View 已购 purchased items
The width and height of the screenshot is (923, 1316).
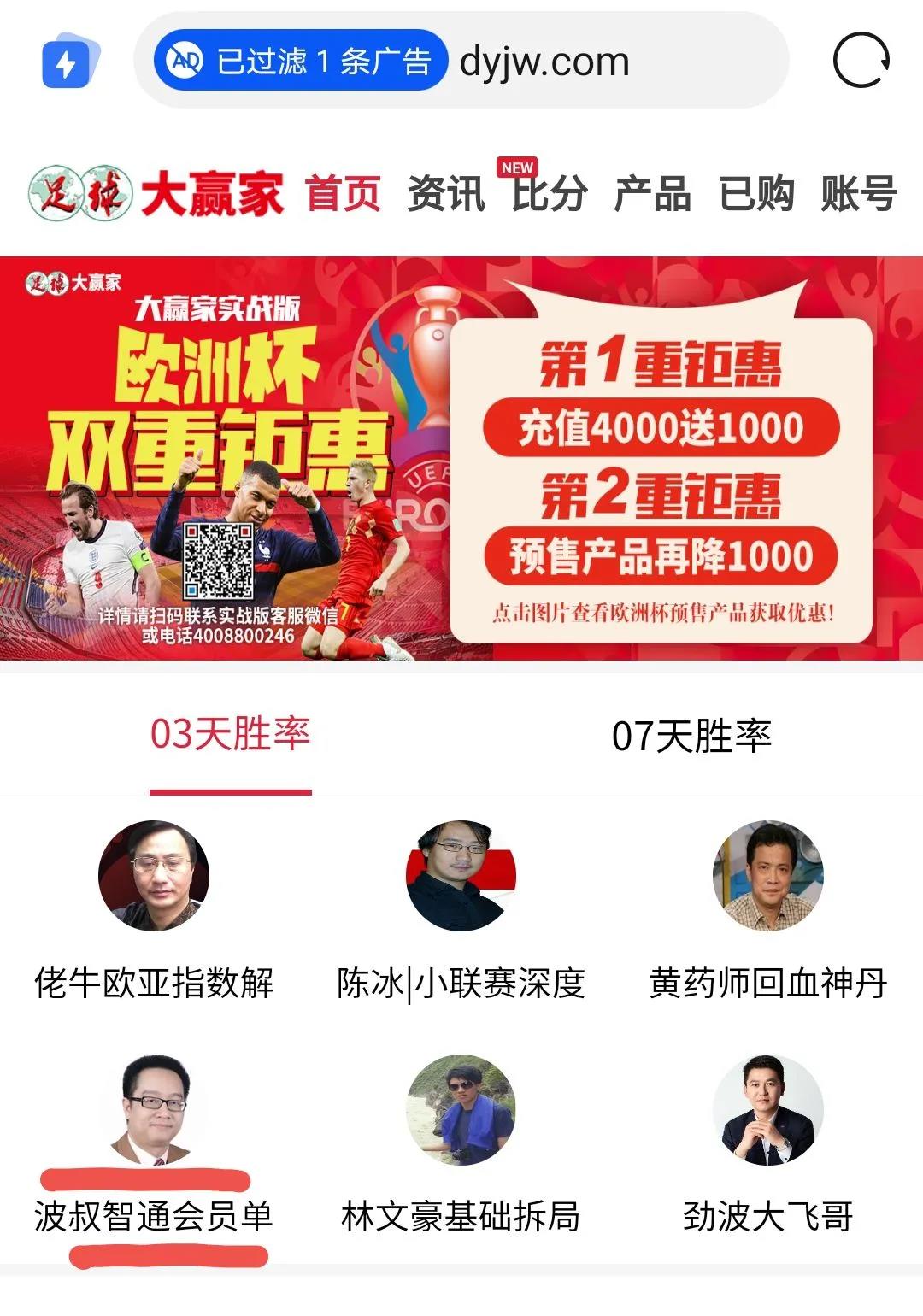click(756, 193)
